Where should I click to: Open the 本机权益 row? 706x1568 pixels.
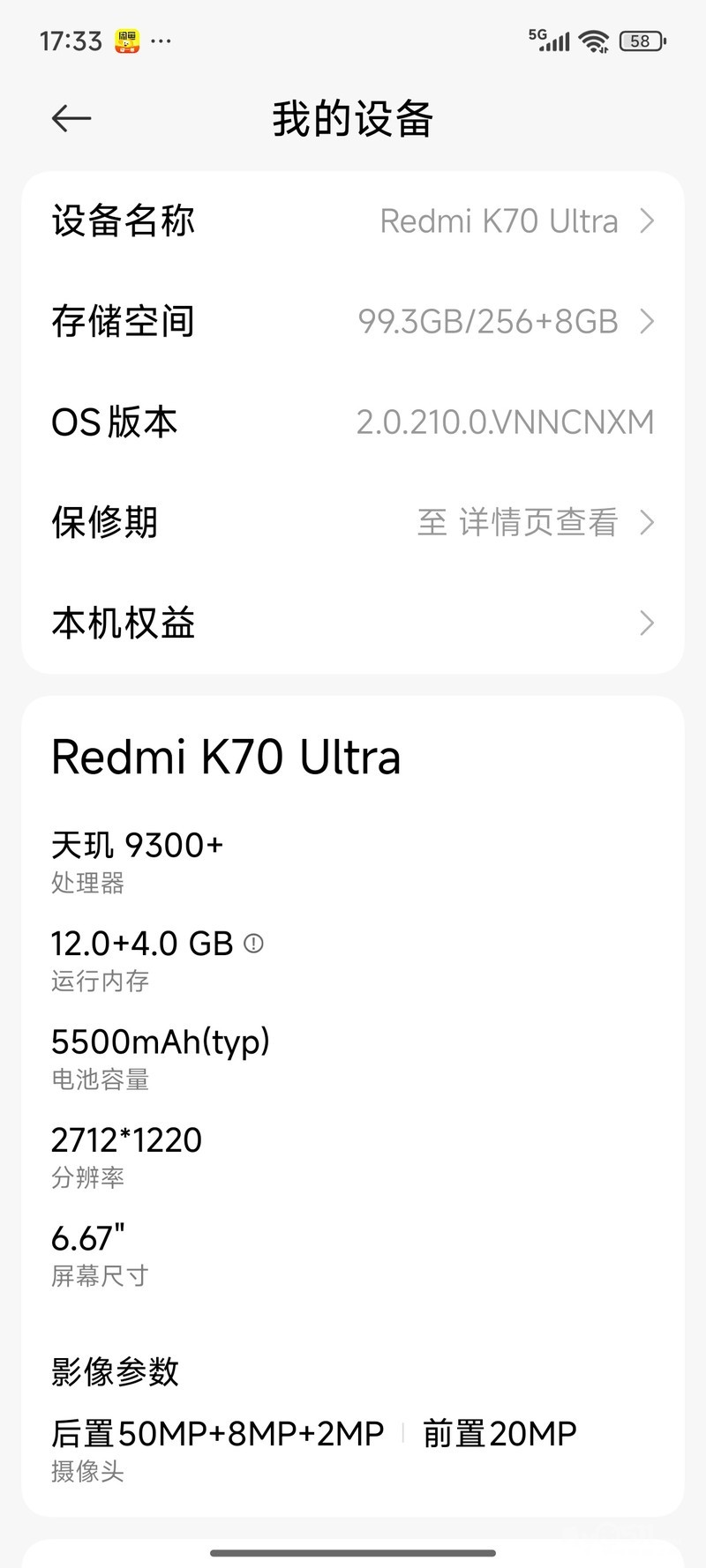(353, 623)
